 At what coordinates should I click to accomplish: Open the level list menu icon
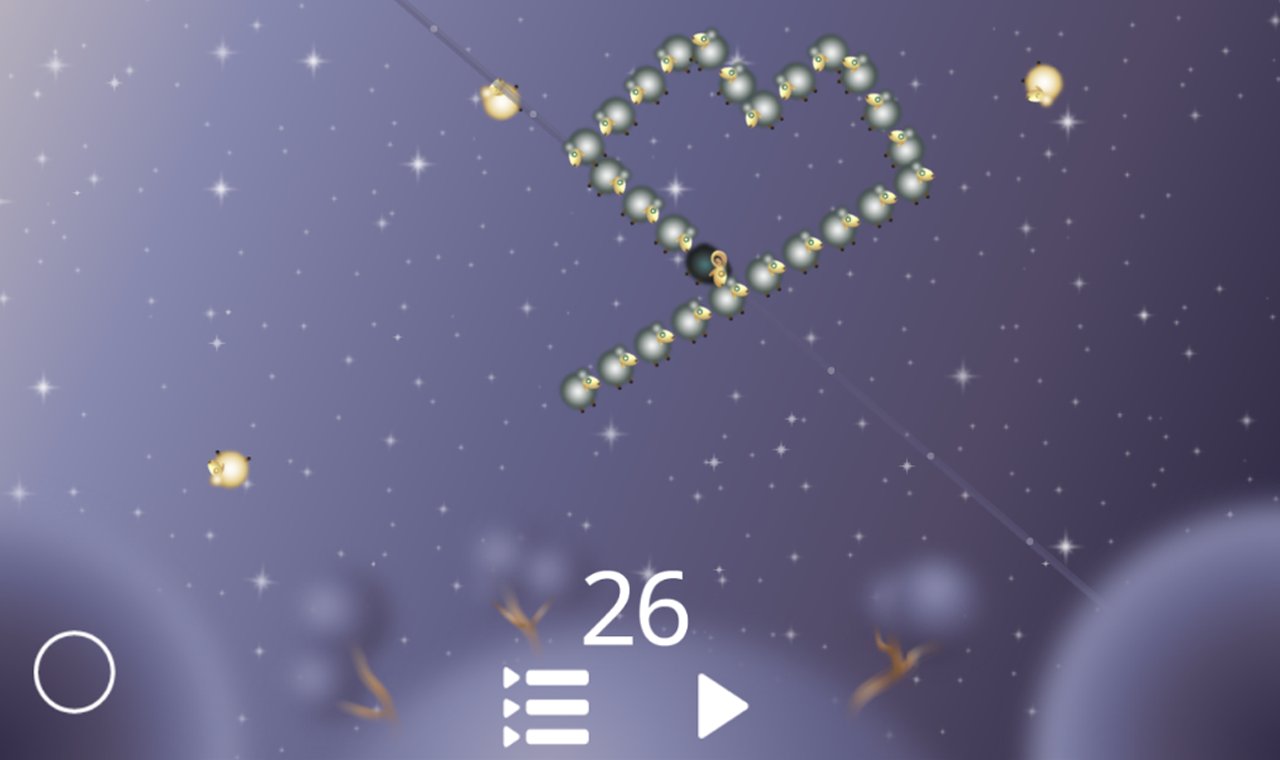tap(546, 706)
